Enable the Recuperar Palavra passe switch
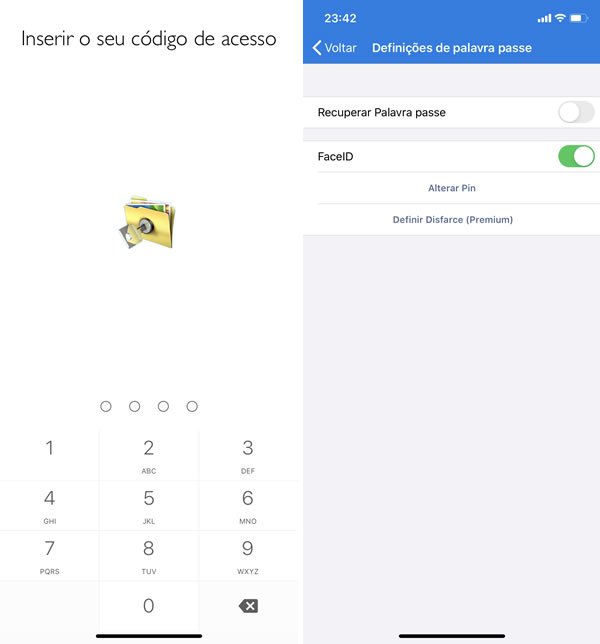600x644 pixels. click(576, 112)
